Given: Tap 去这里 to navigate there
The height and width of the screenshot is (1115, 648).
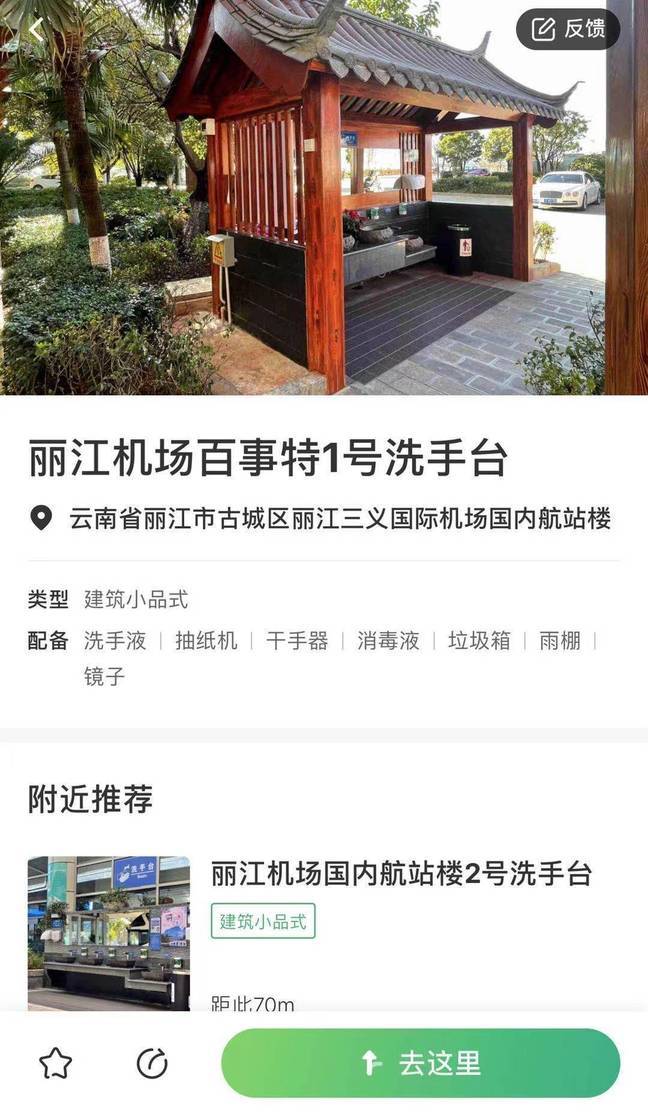Looking at the screenshot, I should 420,1063.
